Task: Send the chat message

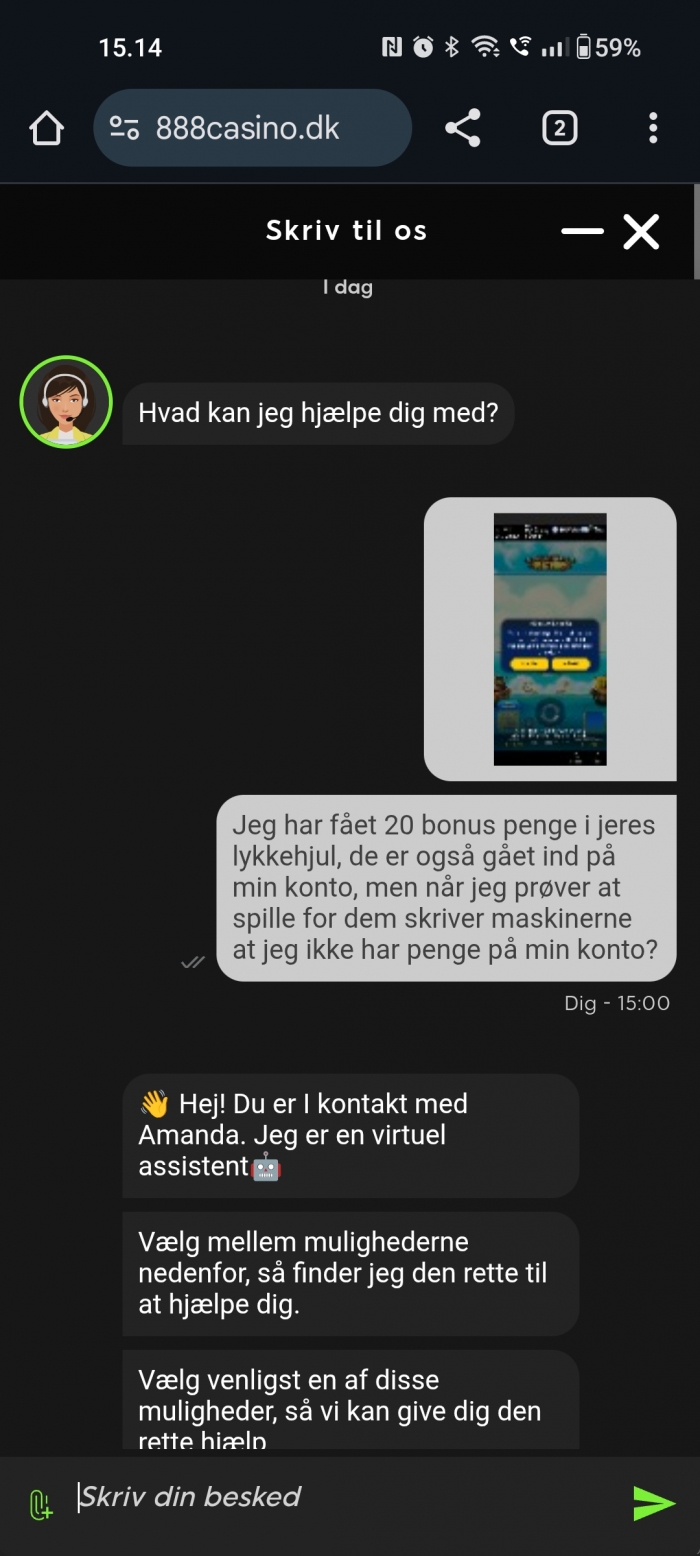Action: [x=654, y=1502]
